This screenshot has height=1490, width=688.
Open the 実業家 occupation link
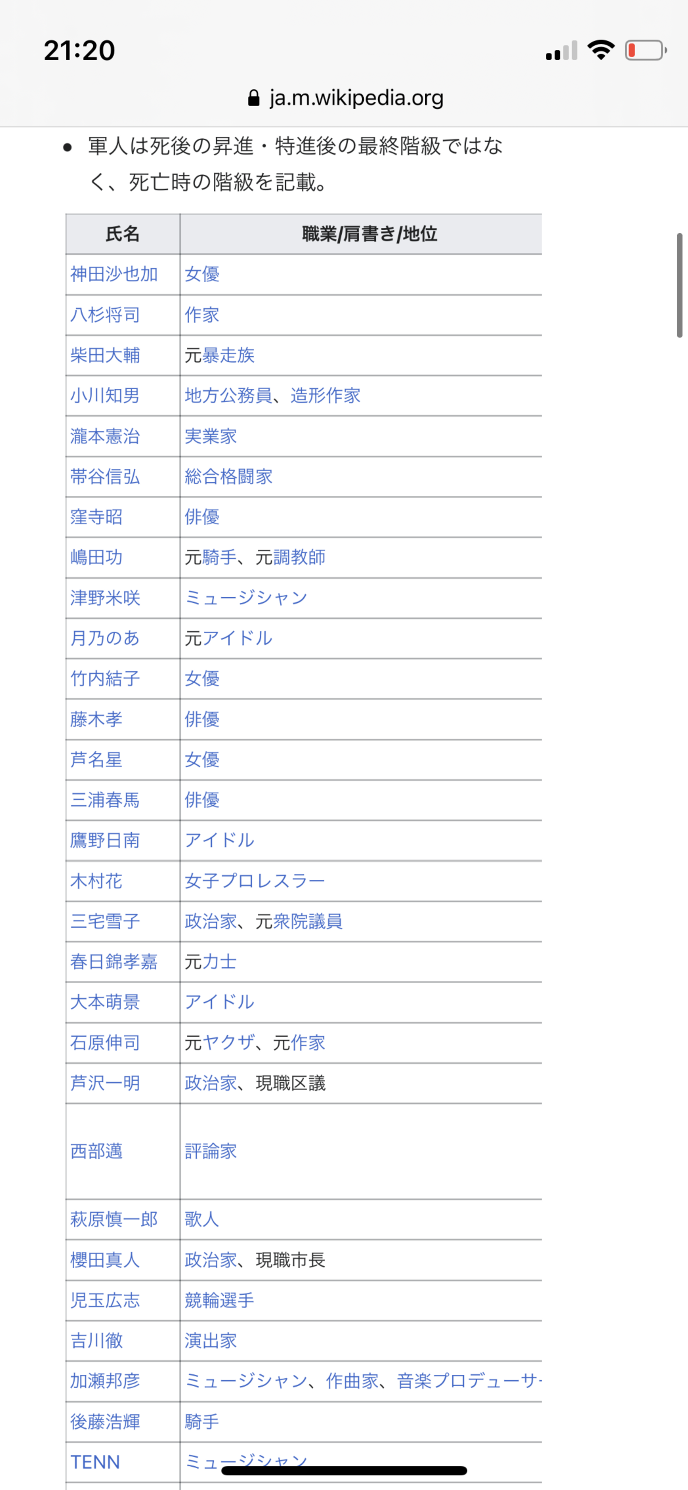211,436
